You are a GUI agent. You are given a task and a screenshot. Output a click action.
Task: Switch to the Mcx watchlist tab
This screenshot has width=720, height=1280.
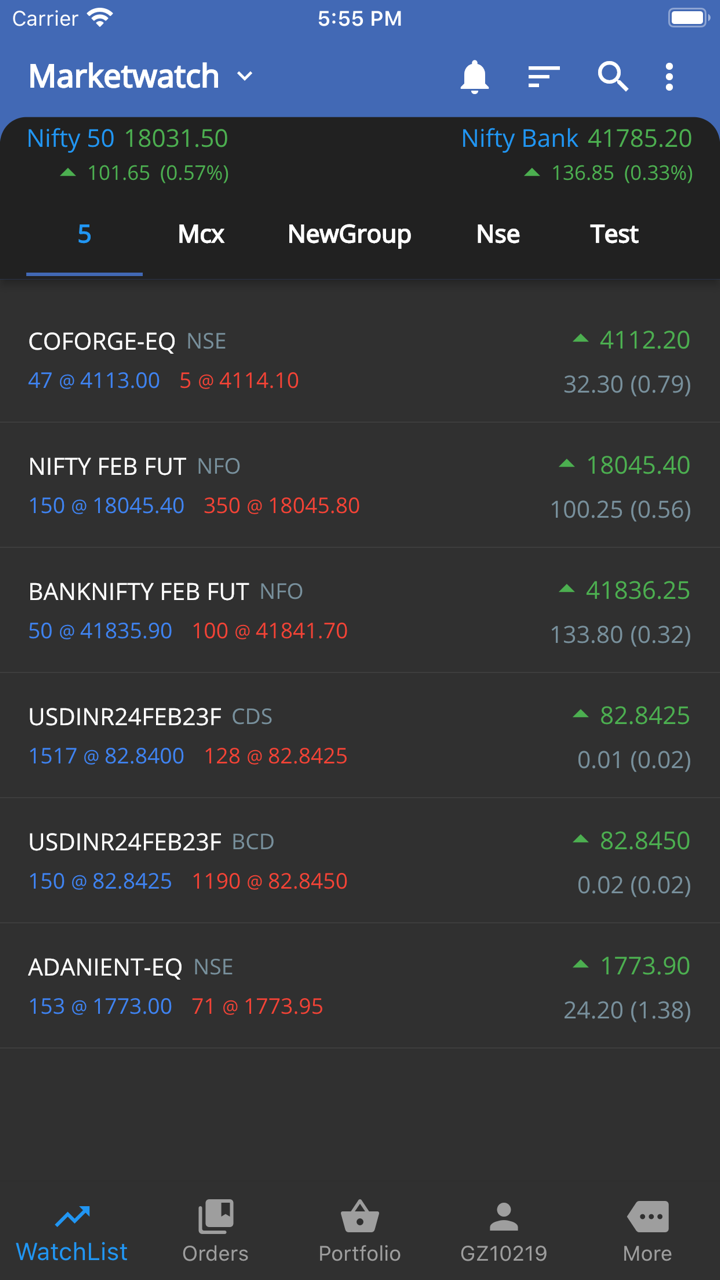(201, 234)
